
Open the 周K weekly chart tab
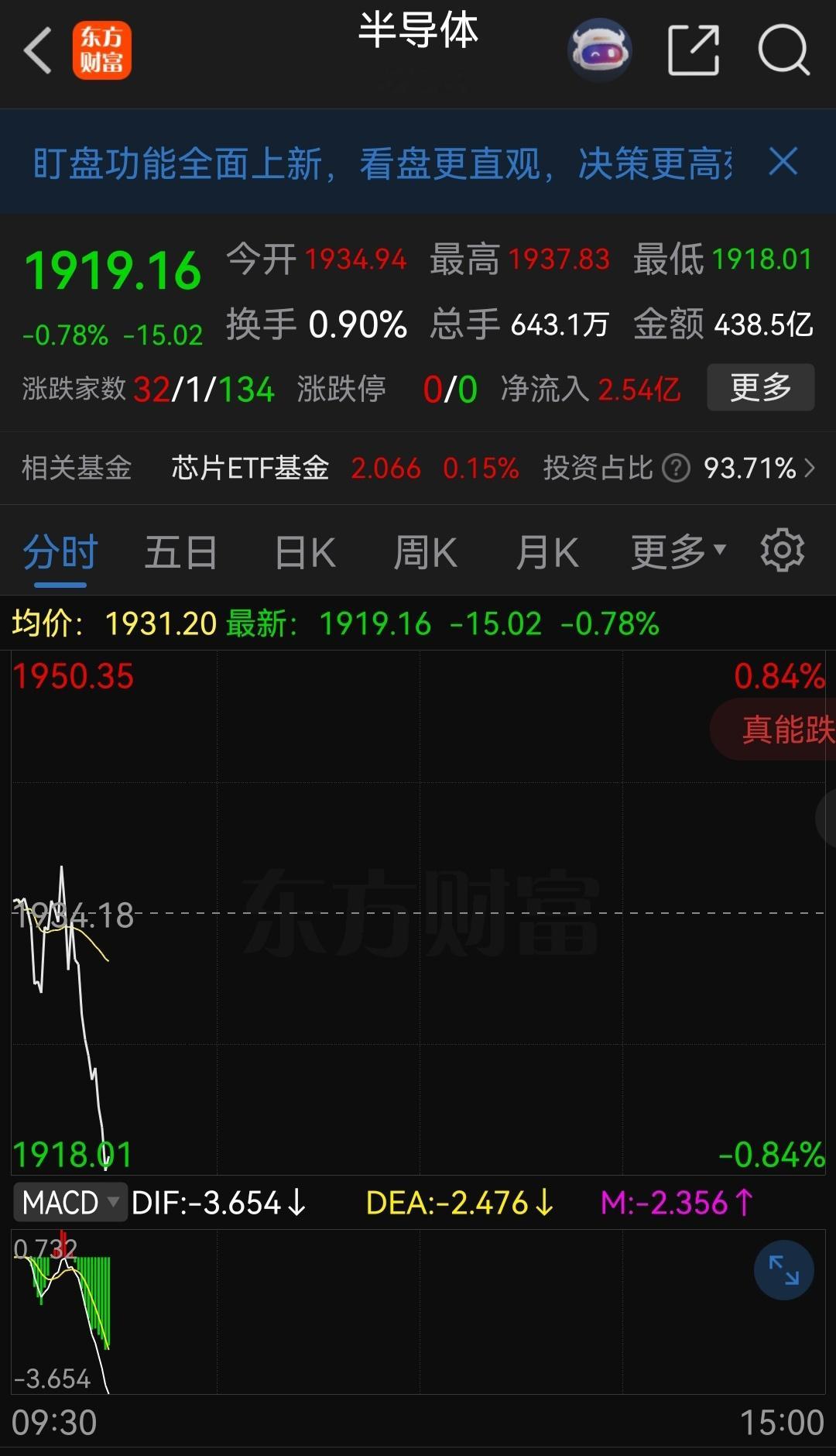(x=424, y=551)
